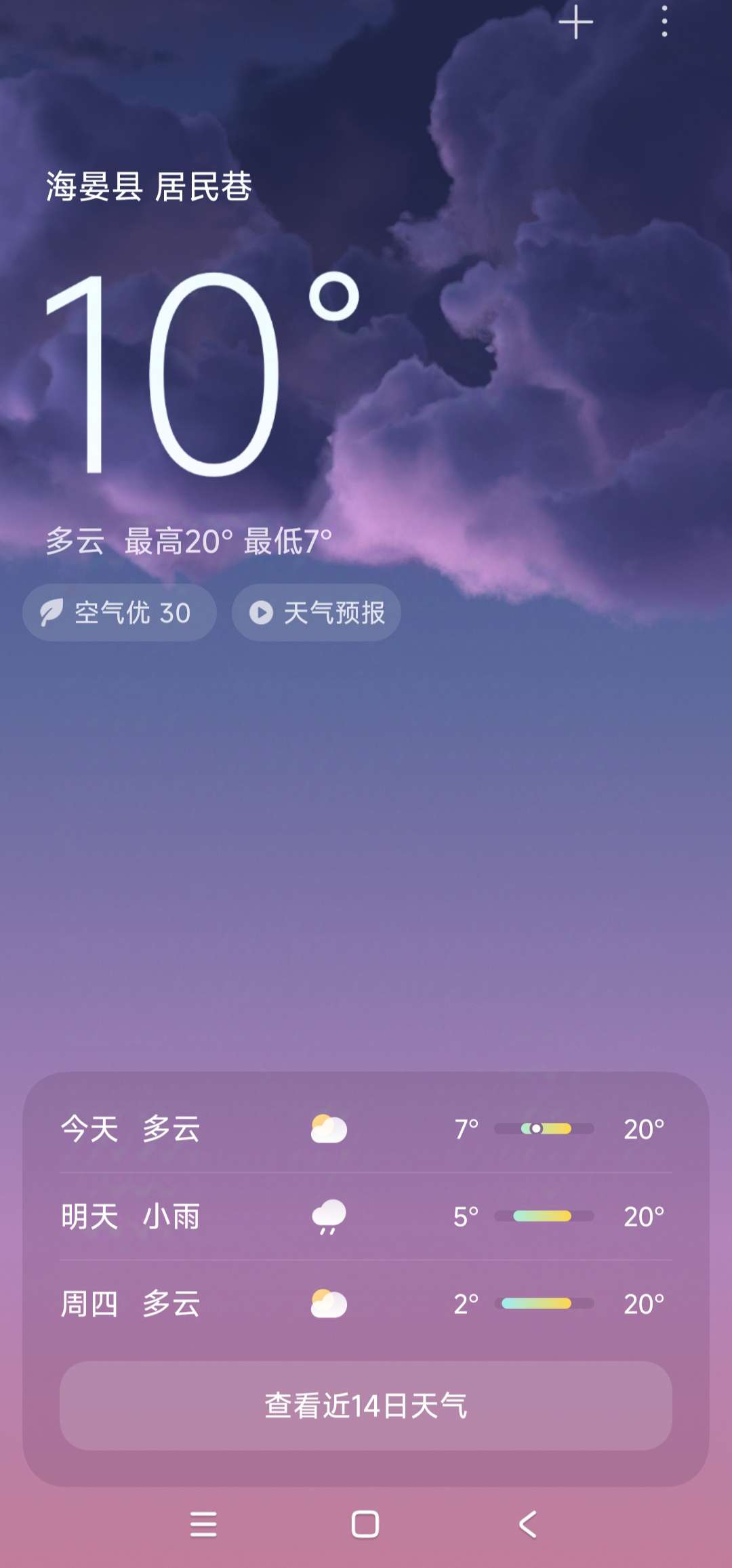View 14-day forecast 查看近14日天气
The height and width of the screenshot is (1568, 732).
(x=366, y=1405)
